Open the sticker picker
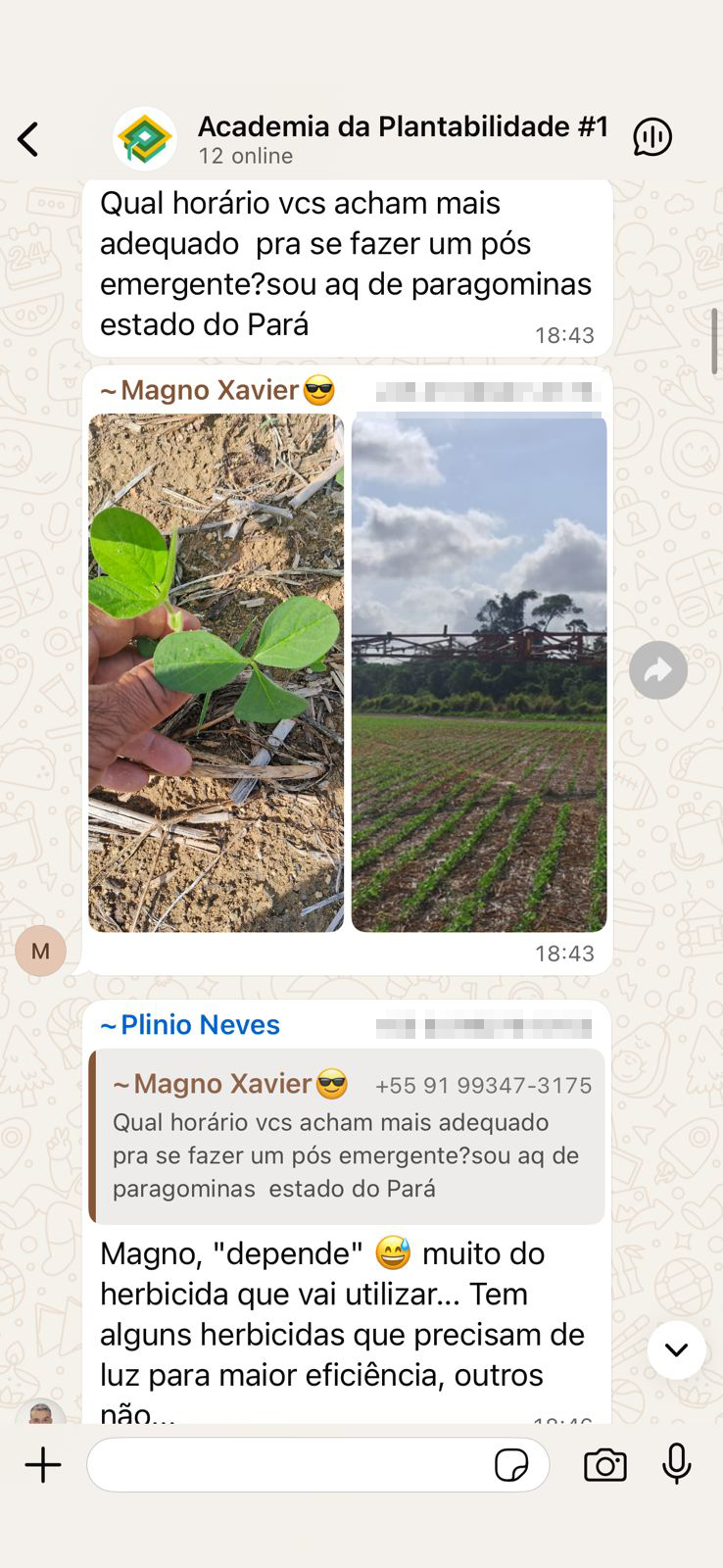 point(511,1465)
